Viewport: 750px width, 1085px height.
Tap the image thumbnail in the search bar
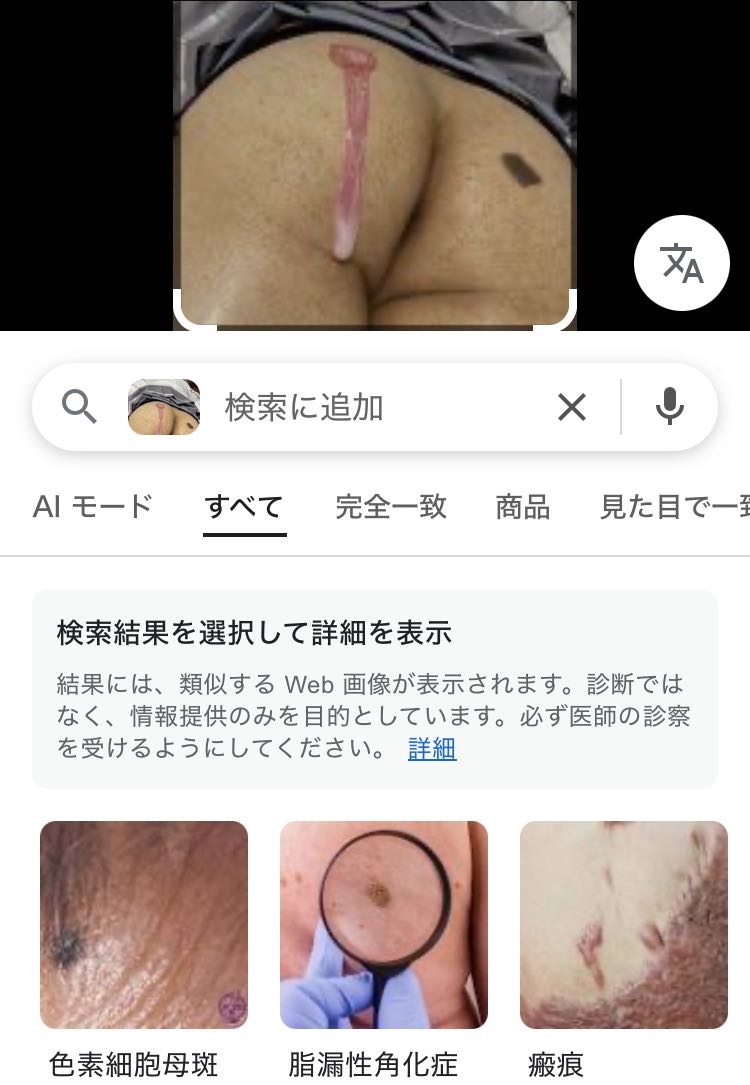click(164, 407)
